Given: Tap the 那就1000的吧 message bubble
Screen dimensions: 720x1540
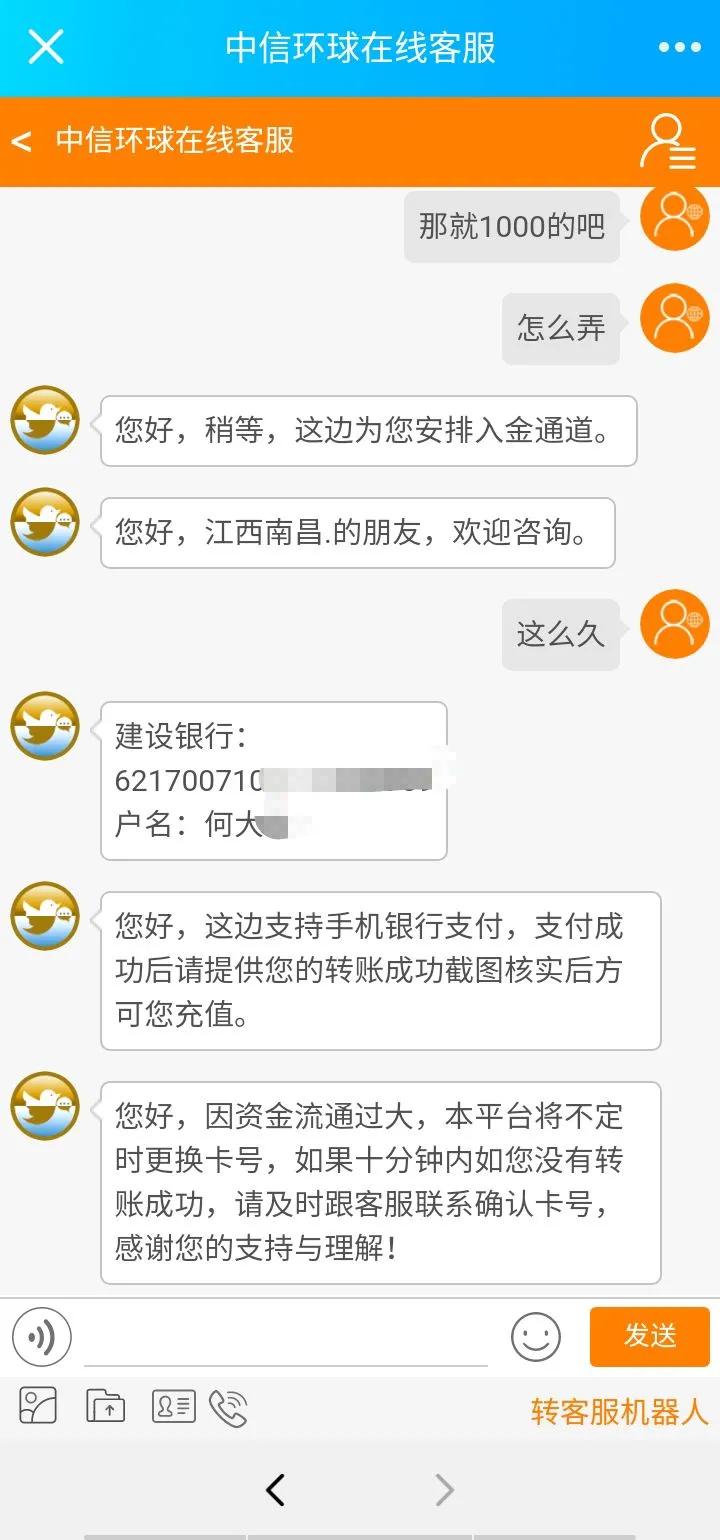Looking at the screenshot, I should tap(510, 227).
